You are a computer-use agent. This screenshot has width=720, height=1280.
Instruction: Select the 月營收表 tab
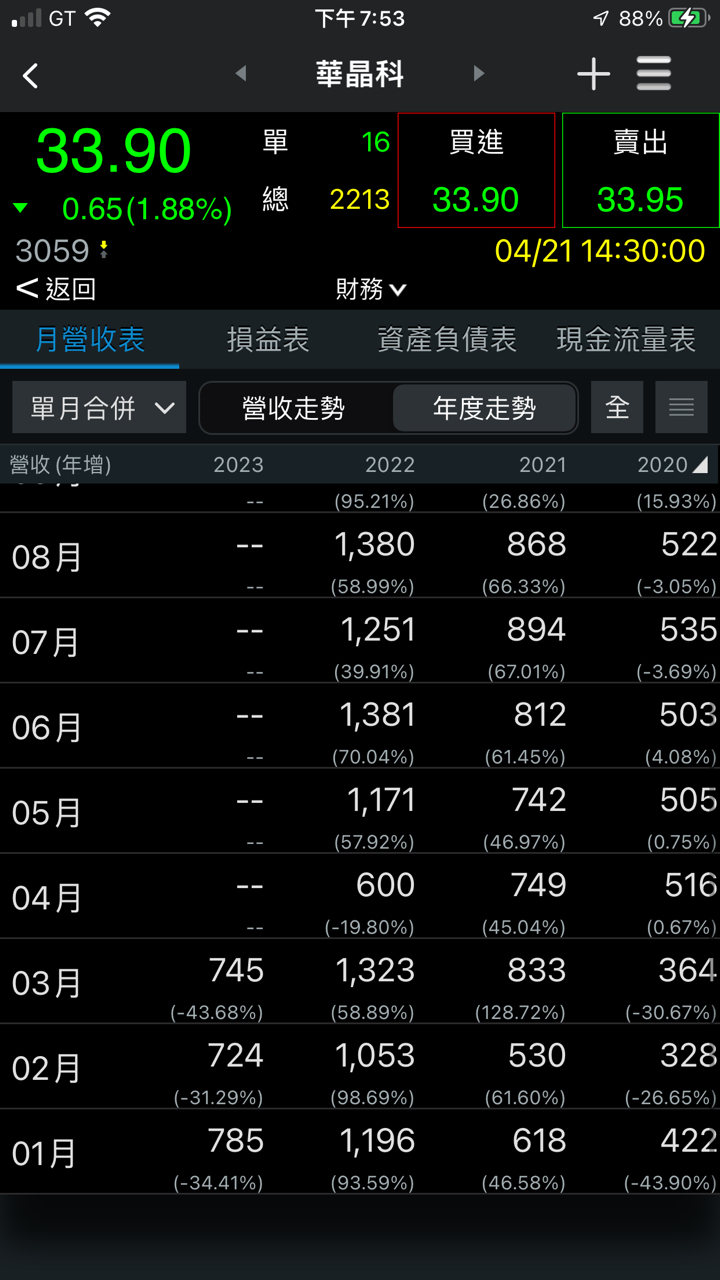[90, 340]
